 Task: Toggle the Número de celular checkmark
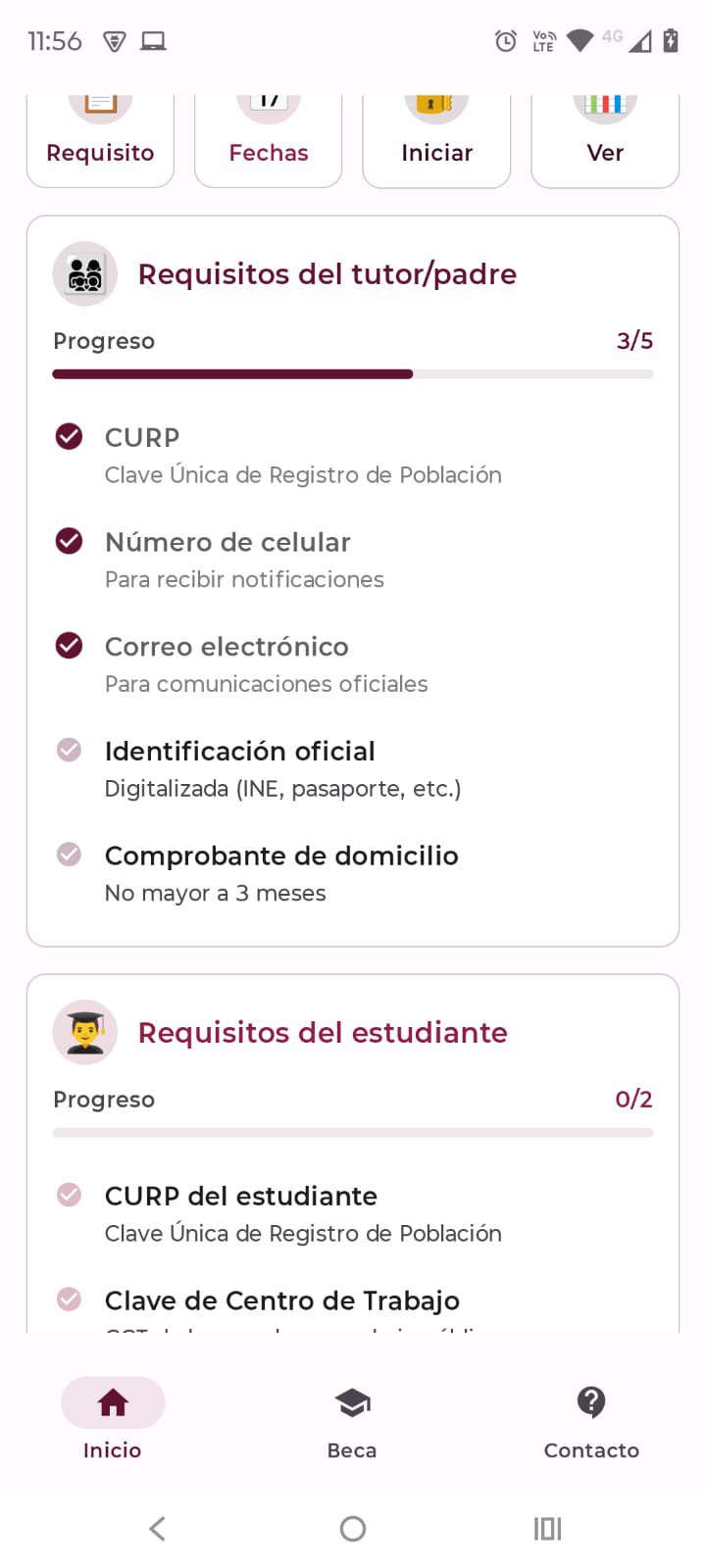coord(69,541)
